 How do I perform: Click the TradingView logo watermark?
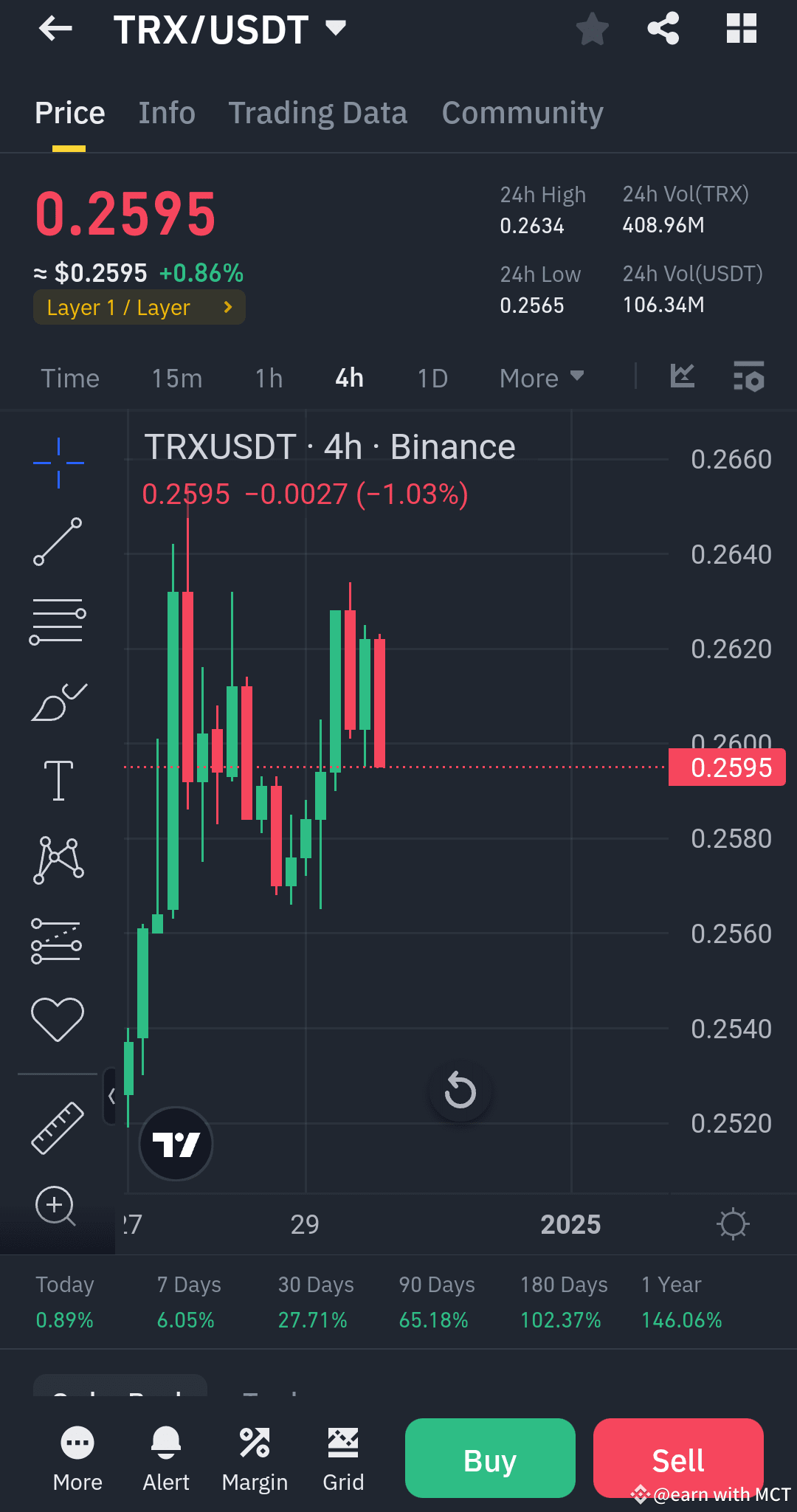pyautogui.click(x=175, y=1142)
